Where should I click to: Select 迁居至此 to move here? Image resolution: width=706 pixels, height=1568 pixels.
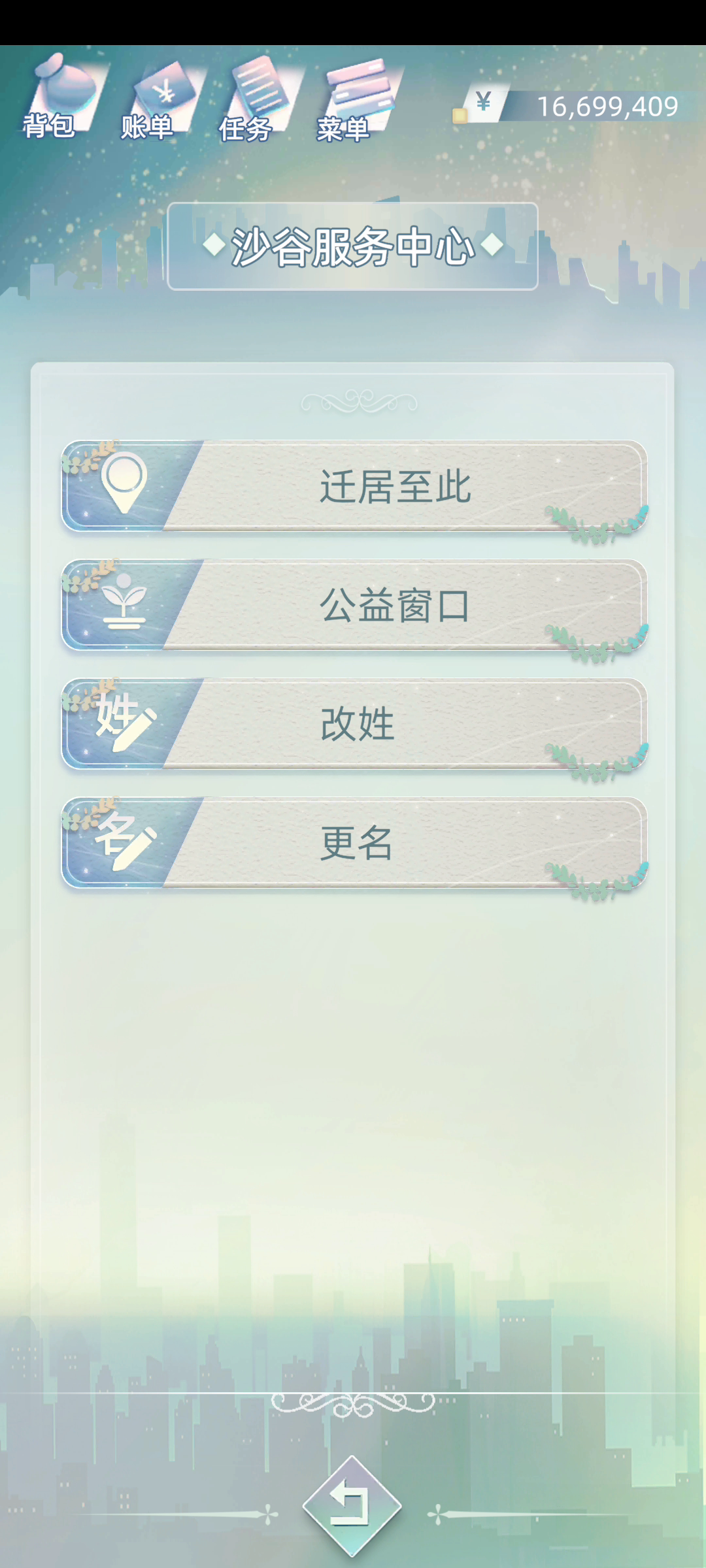354,487
